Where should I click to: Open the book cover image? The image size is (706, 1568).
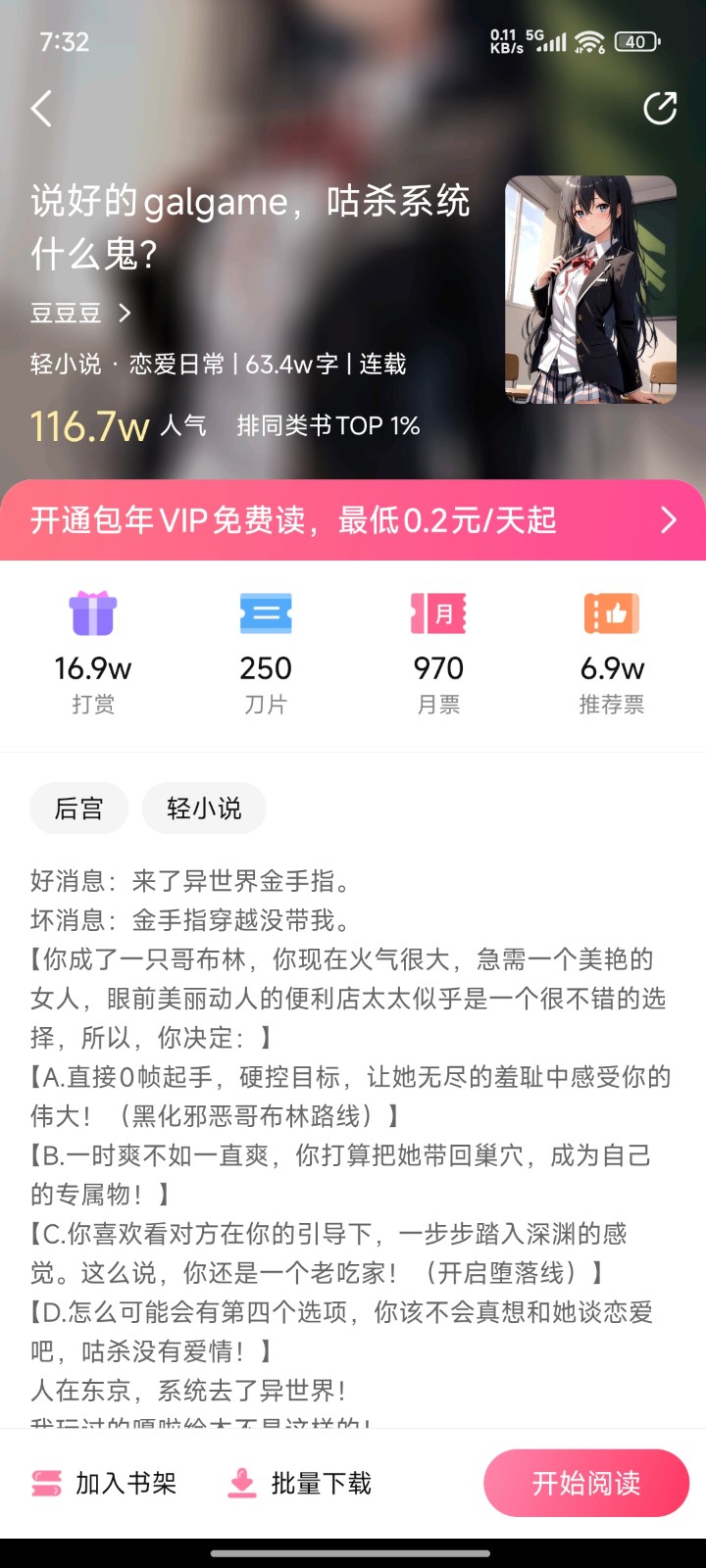[590, 290]
